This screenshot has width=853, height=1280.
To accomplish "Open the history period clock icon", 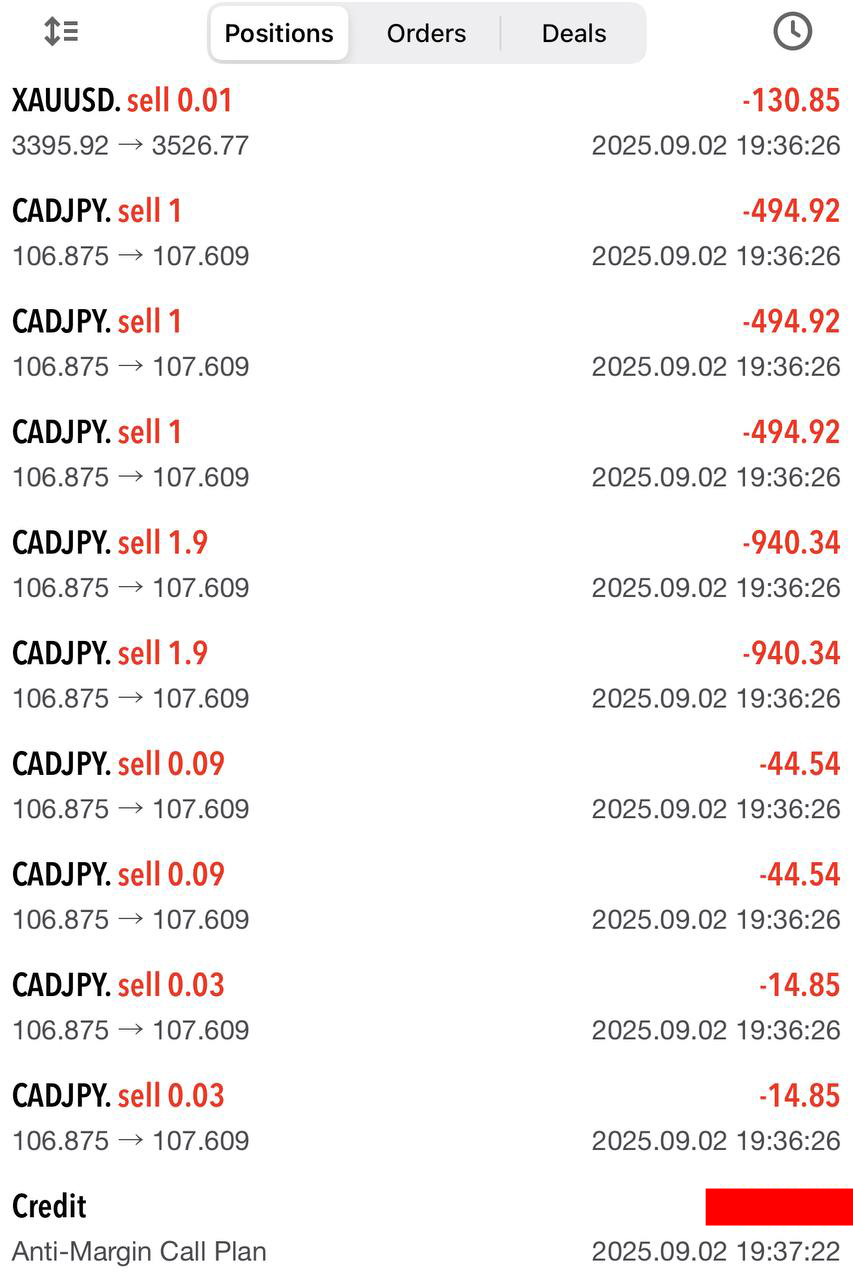I will point(792,32).
